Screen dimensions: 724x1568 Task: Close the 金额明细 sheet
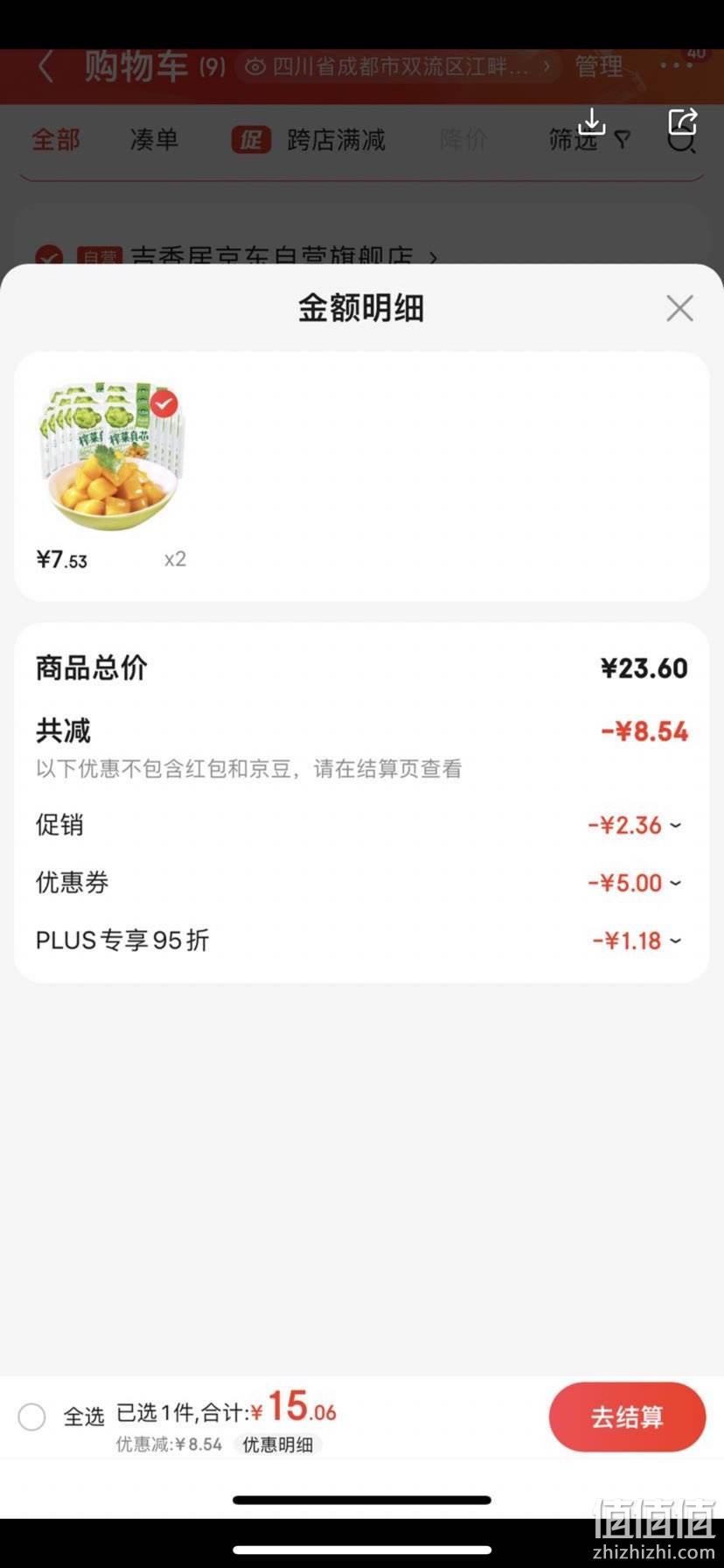(679, 308)
